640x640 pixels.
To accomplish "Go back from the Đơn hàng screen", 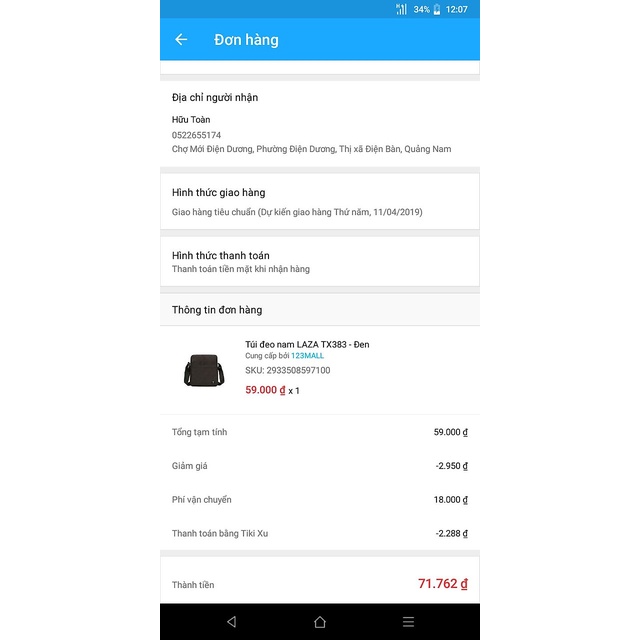I will tap(181, 40).
